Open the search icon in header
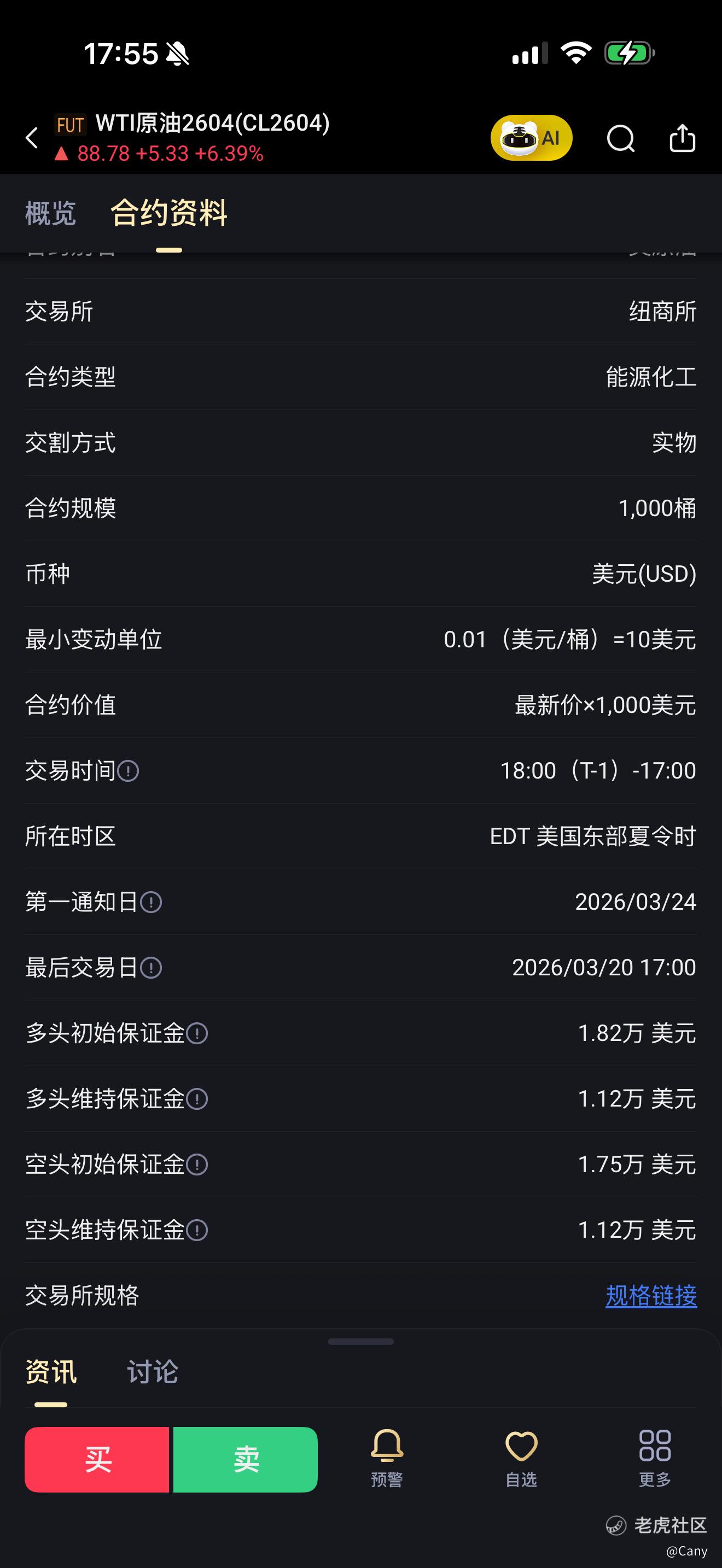The width and height of the screenshot is (722, 1568). [x=620, y=138]
